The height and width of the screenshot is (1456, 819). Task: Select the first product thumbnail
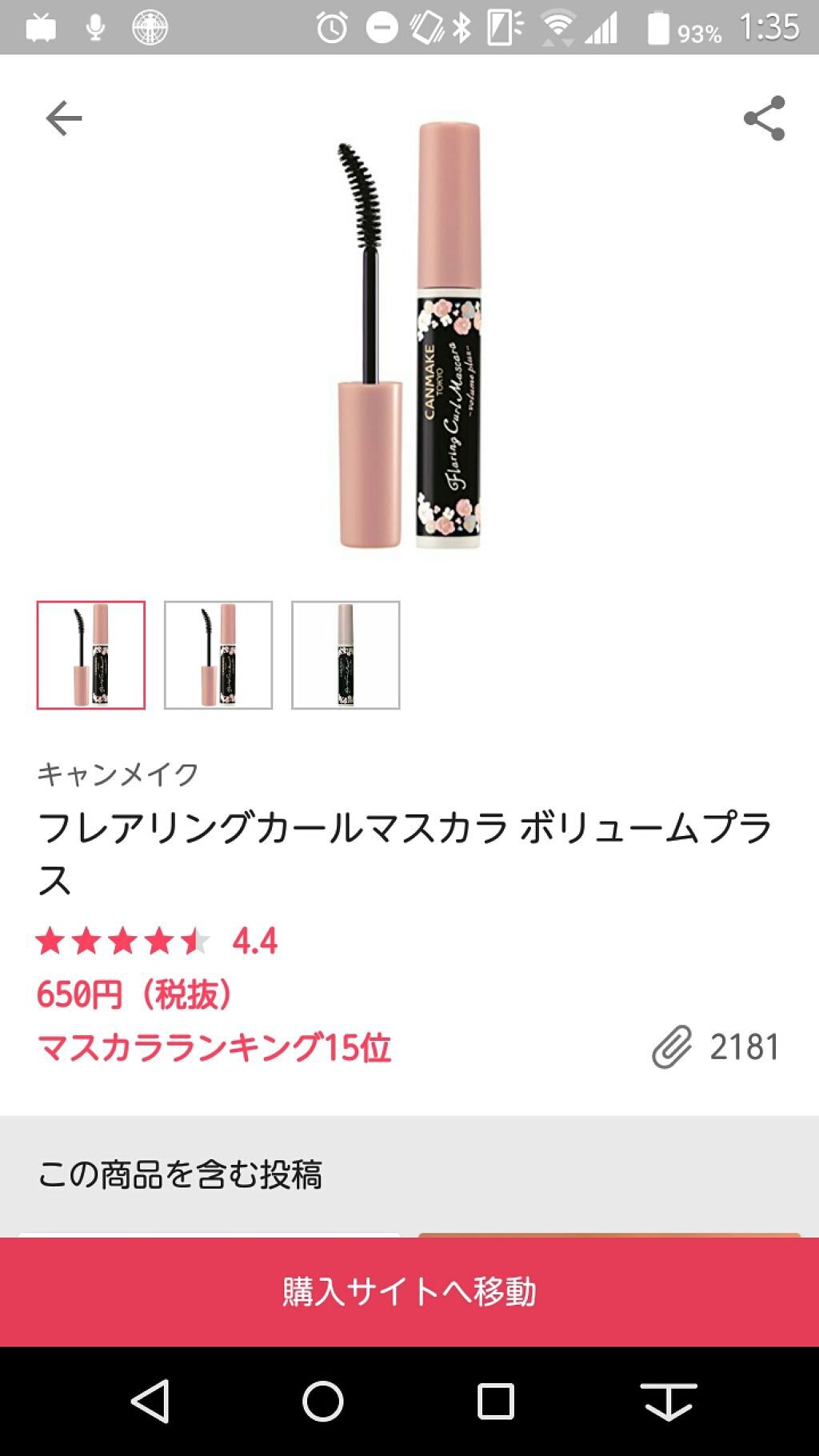point(91,655)
